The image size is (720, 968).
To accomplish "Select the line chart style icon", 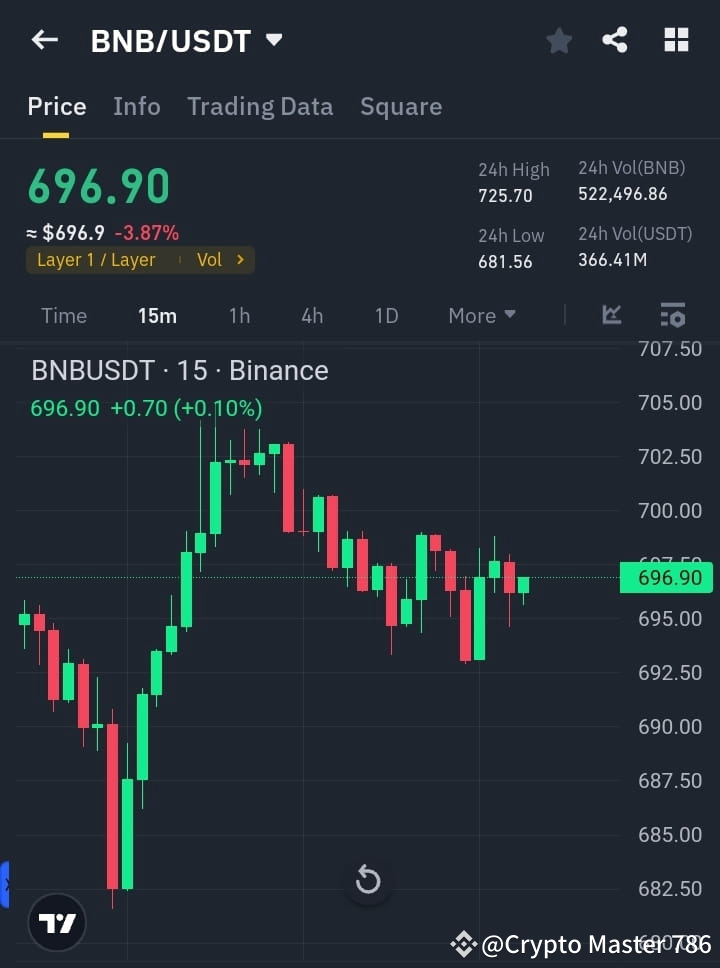I will tap(611, 315).
